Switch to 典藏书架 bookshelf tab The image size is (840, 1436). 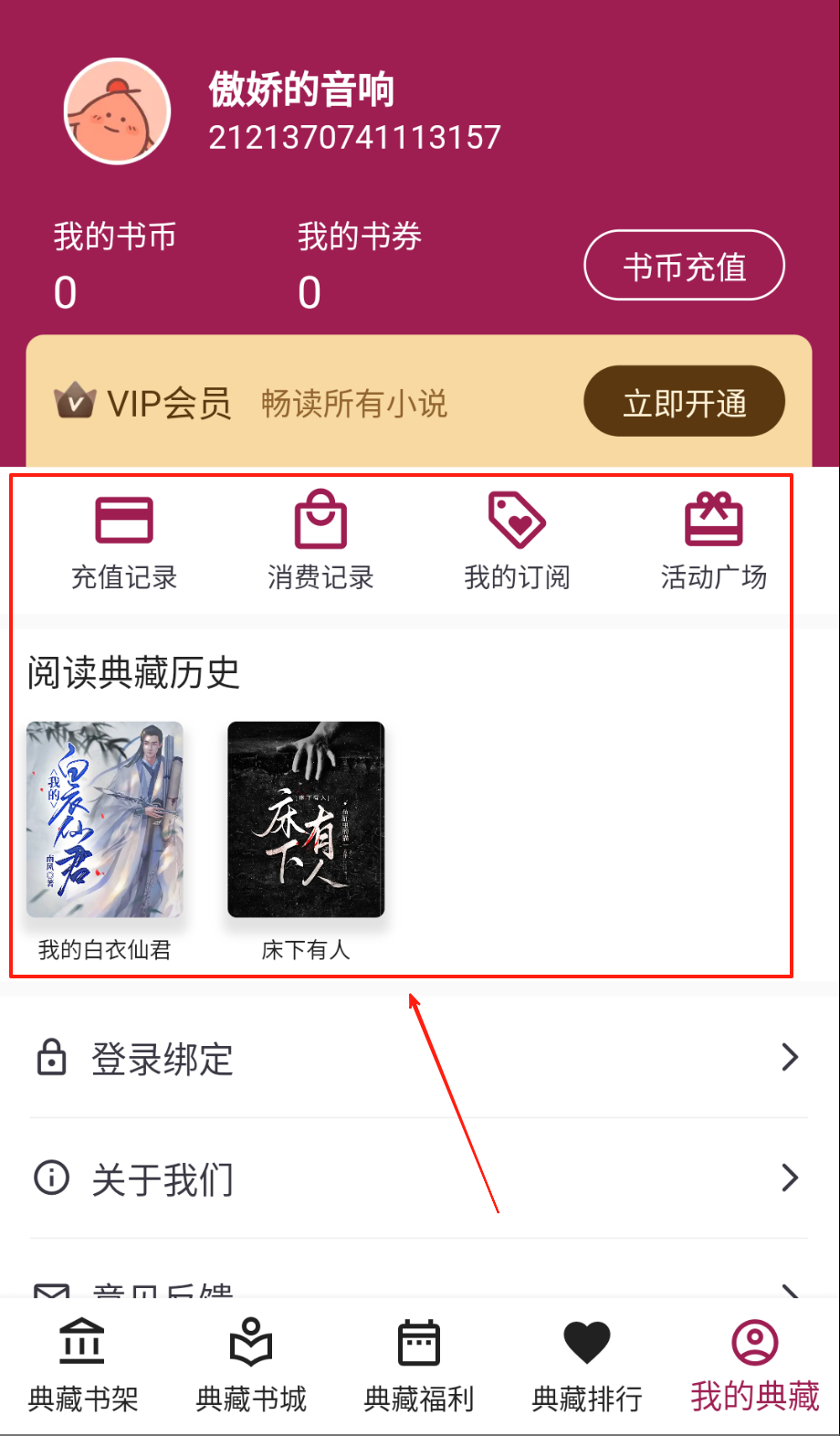coord(83,1365)
